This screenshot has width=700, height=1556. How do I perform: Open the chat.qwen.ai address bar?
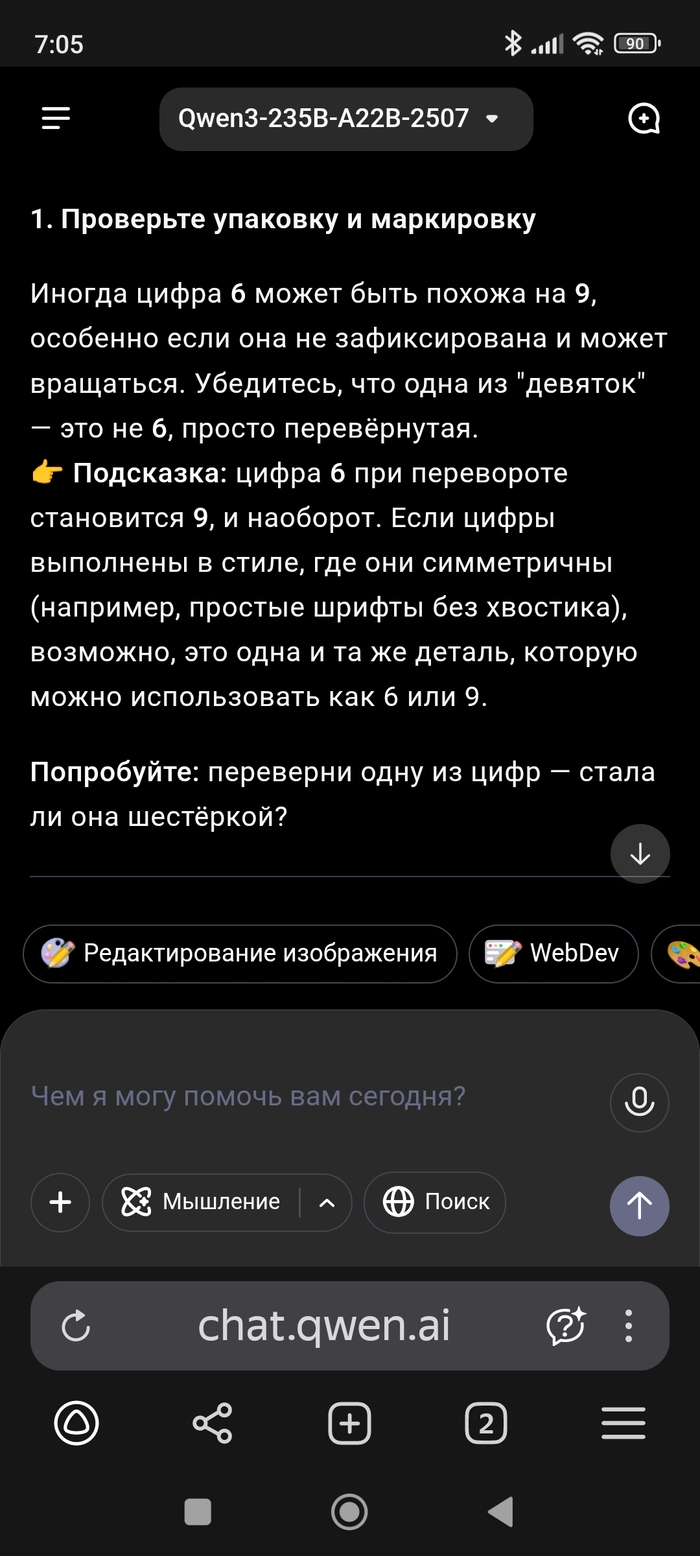[x=325, y=1326]
